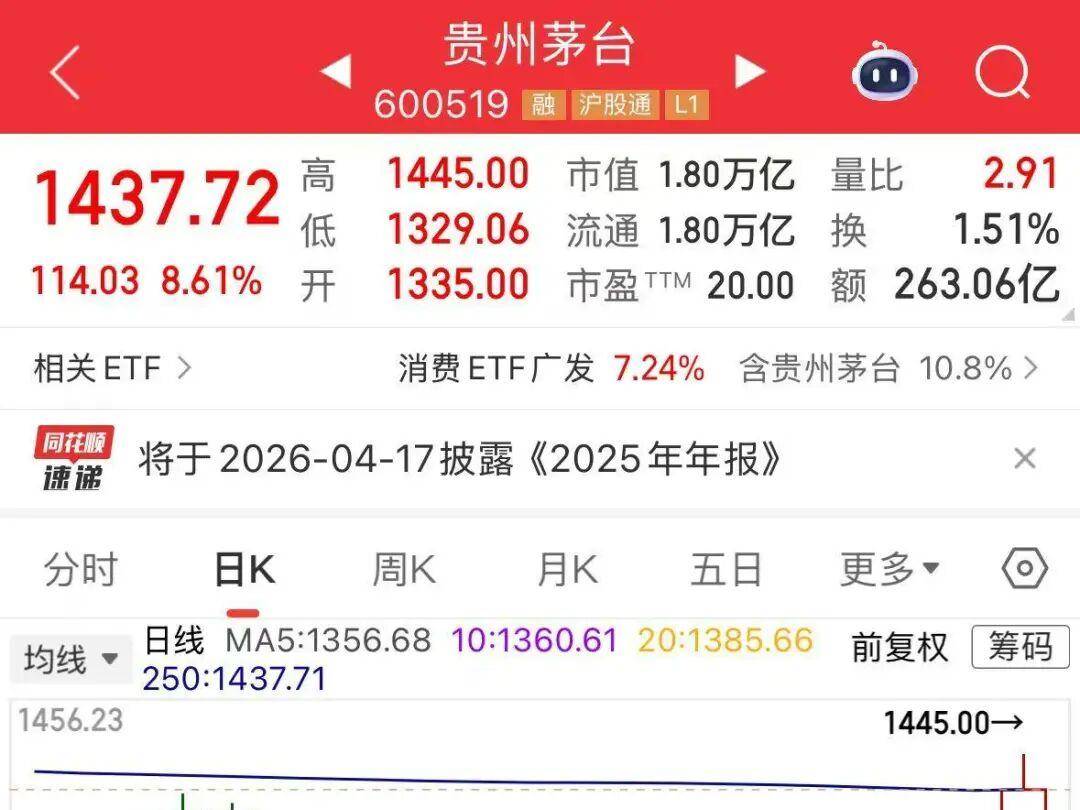Open stock search
This screenshot has width=1080, height=810.
pos(1002,72)
